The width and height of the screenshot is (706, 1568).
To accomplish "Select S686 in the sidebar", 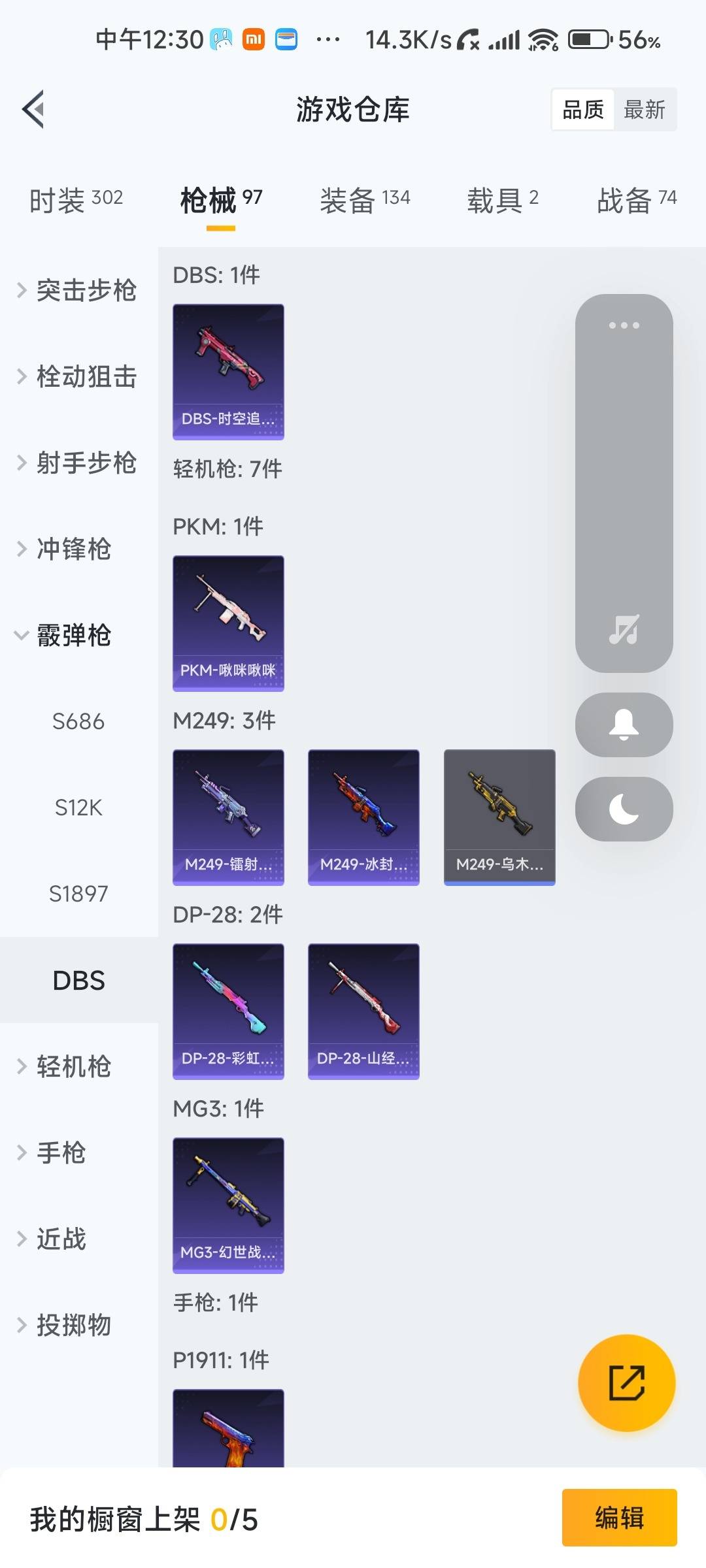I will pos(80,721).
